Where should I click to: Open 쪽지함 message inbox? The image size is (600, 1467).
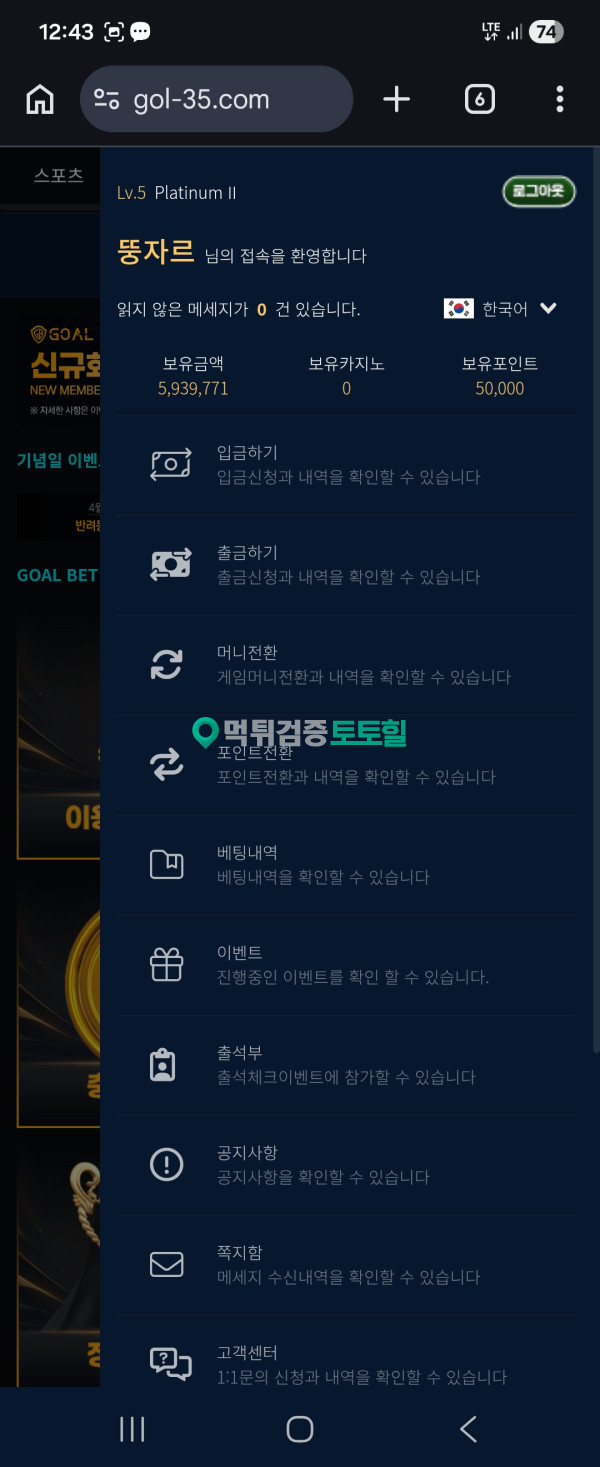tap(346, 1265)
